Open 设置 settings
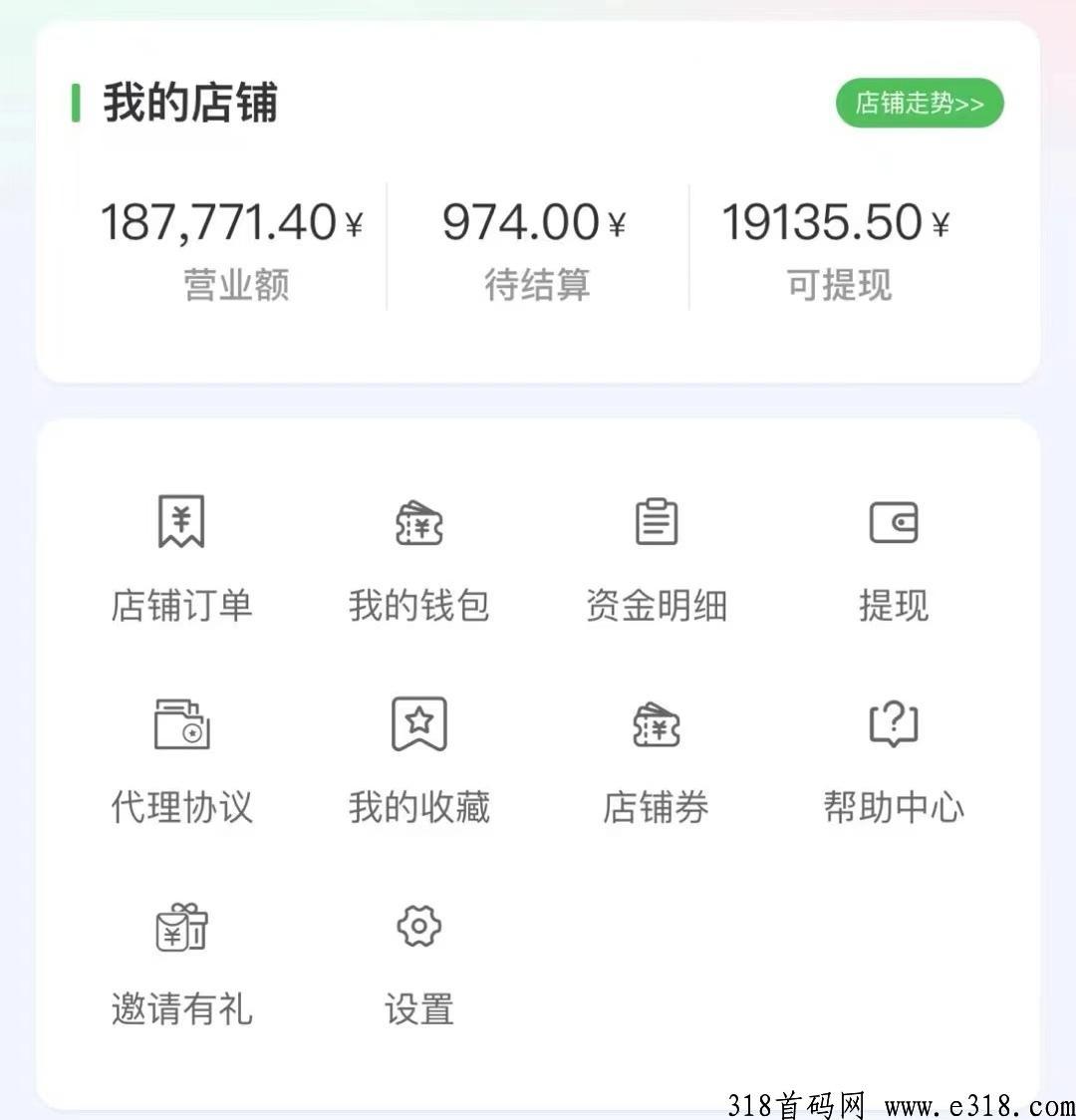Screen dimensions: 1076x1120 (x=418, y=962)
